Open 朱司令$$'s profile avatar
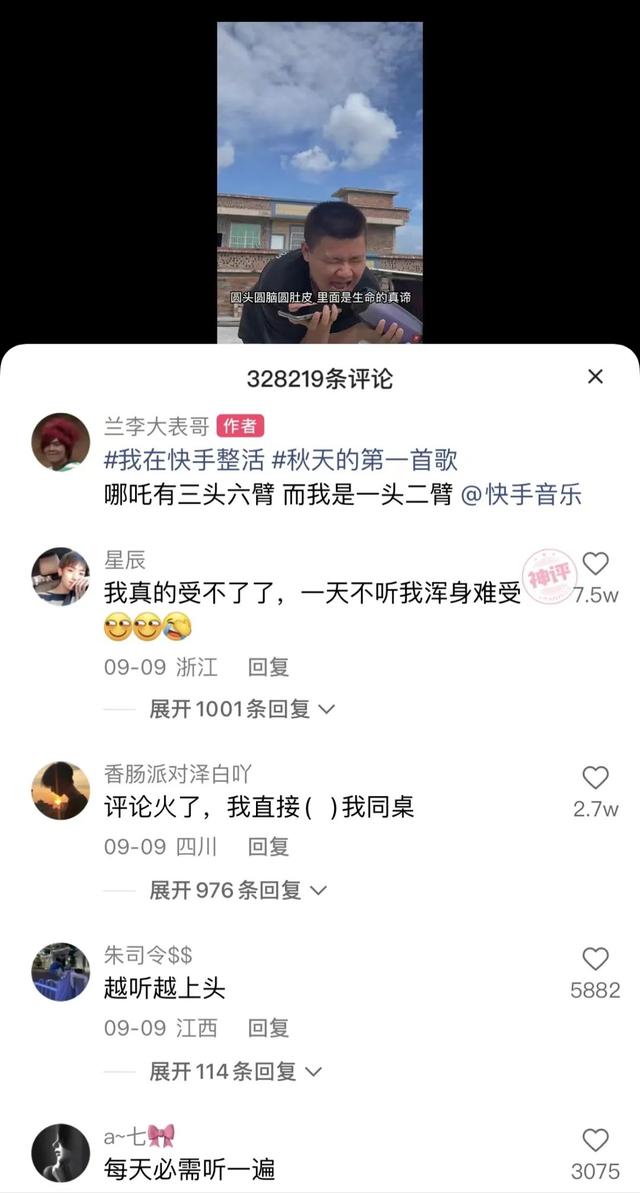This screenshot has height=1193, width=640. coord(60,971)
